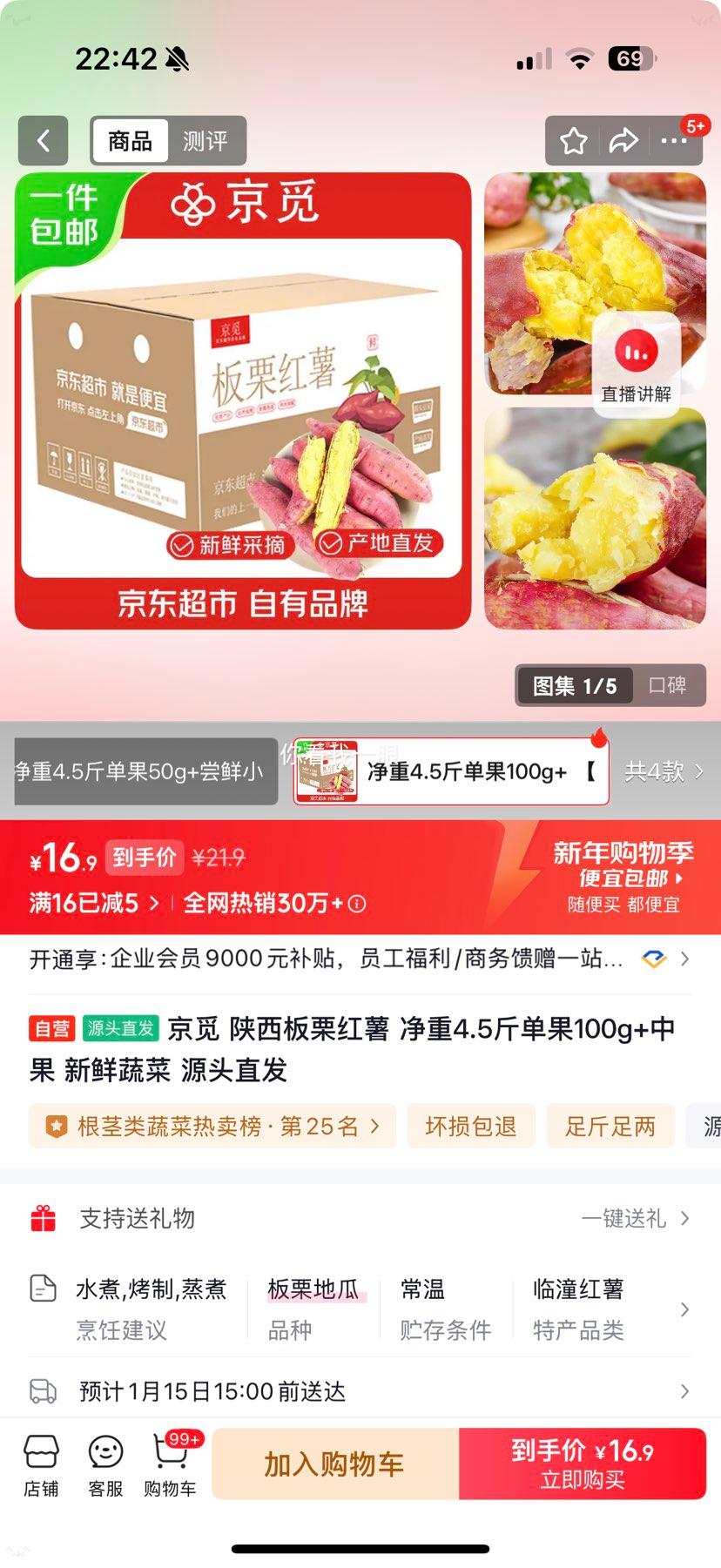Tap the back arrow at top left
Screen dimensions: 721x1568
tap(43, 140)
